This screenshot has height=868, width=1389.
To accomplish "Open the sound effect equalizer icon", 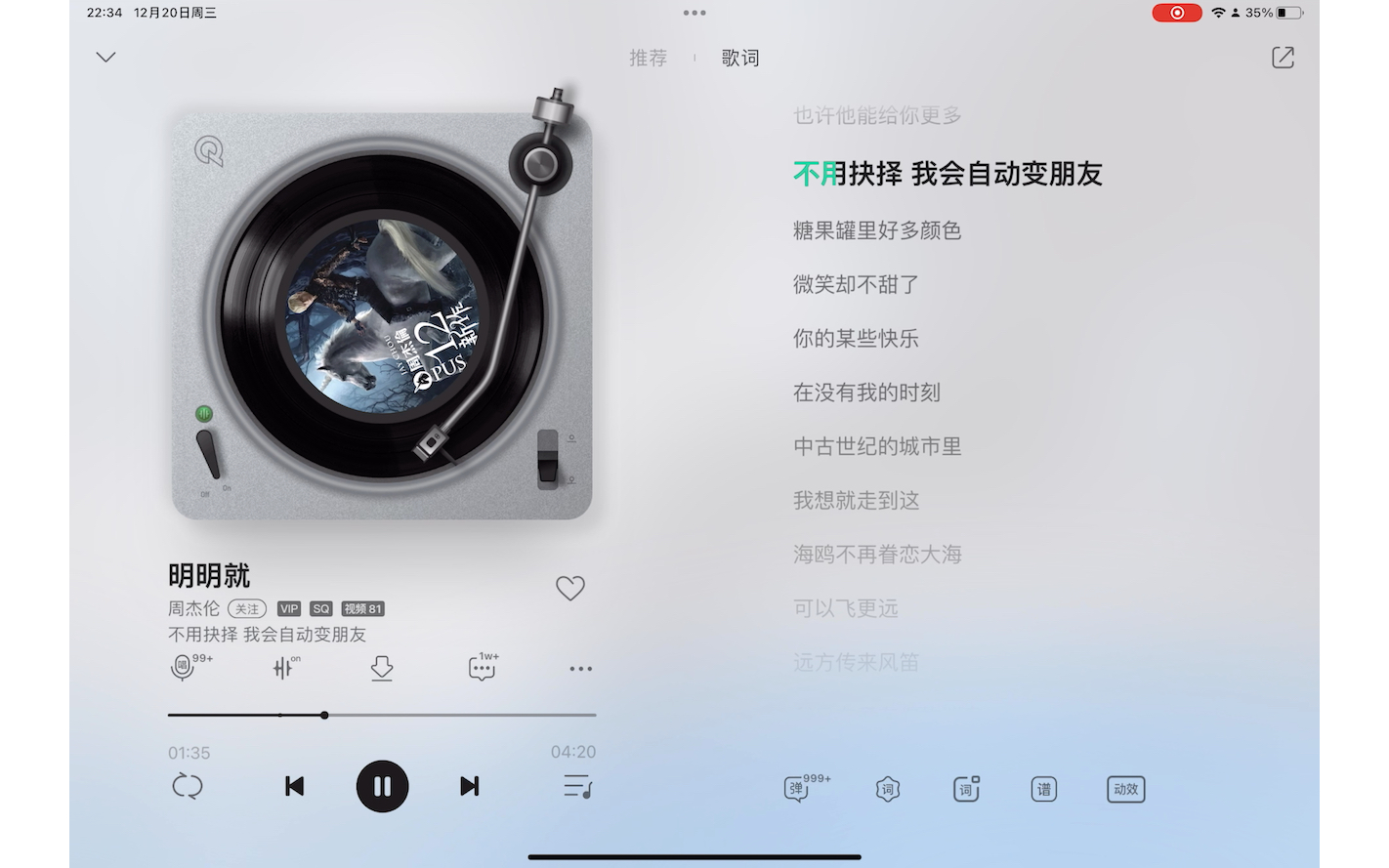I will click(283, 668).
